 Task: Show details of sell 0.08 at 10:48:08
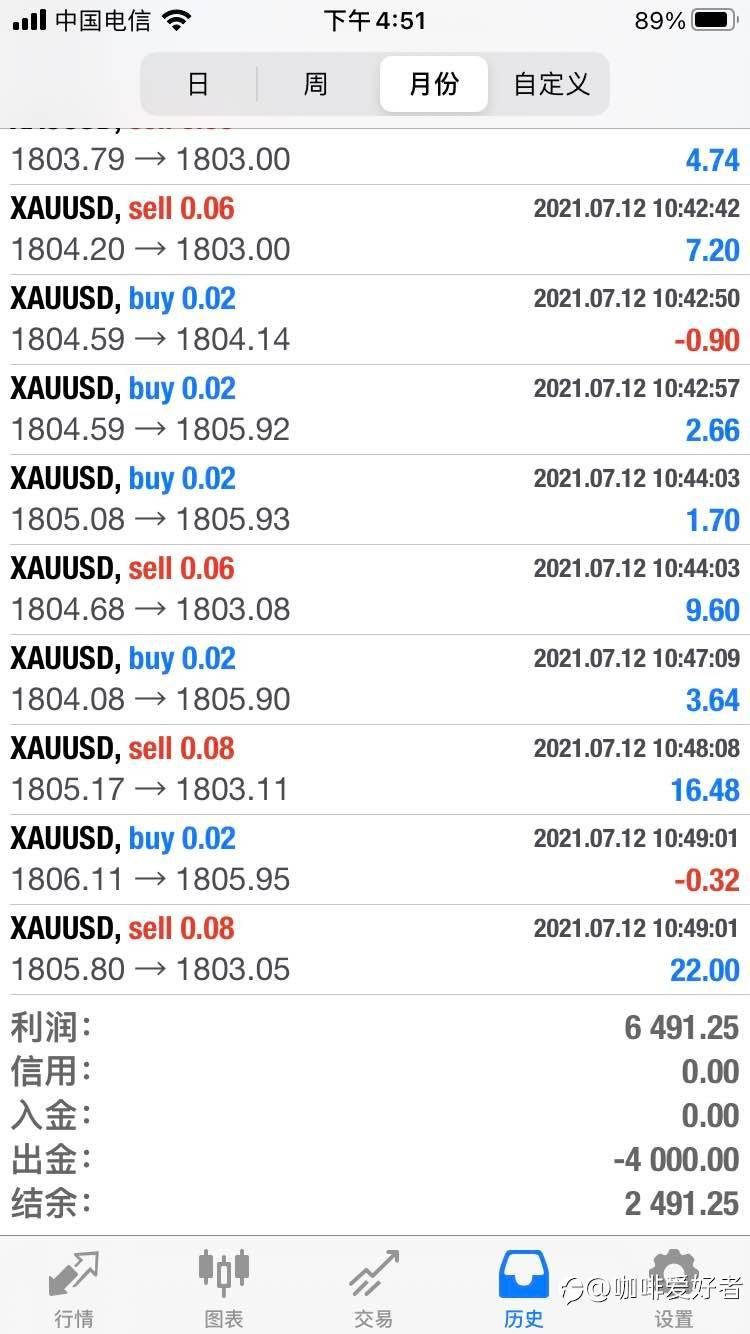pyautogui.click(x=375, y=769)
